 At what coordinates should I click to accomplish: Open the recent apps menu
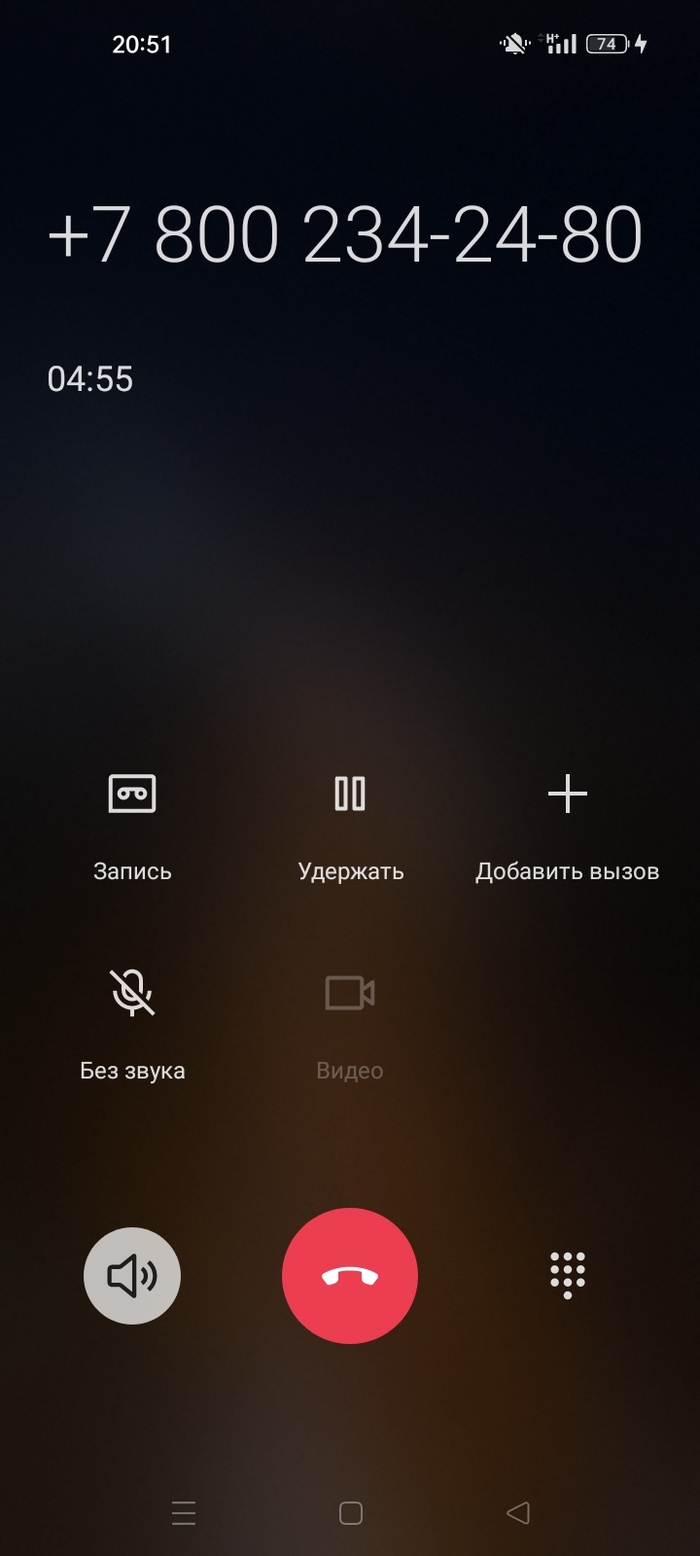point(183,1513)
